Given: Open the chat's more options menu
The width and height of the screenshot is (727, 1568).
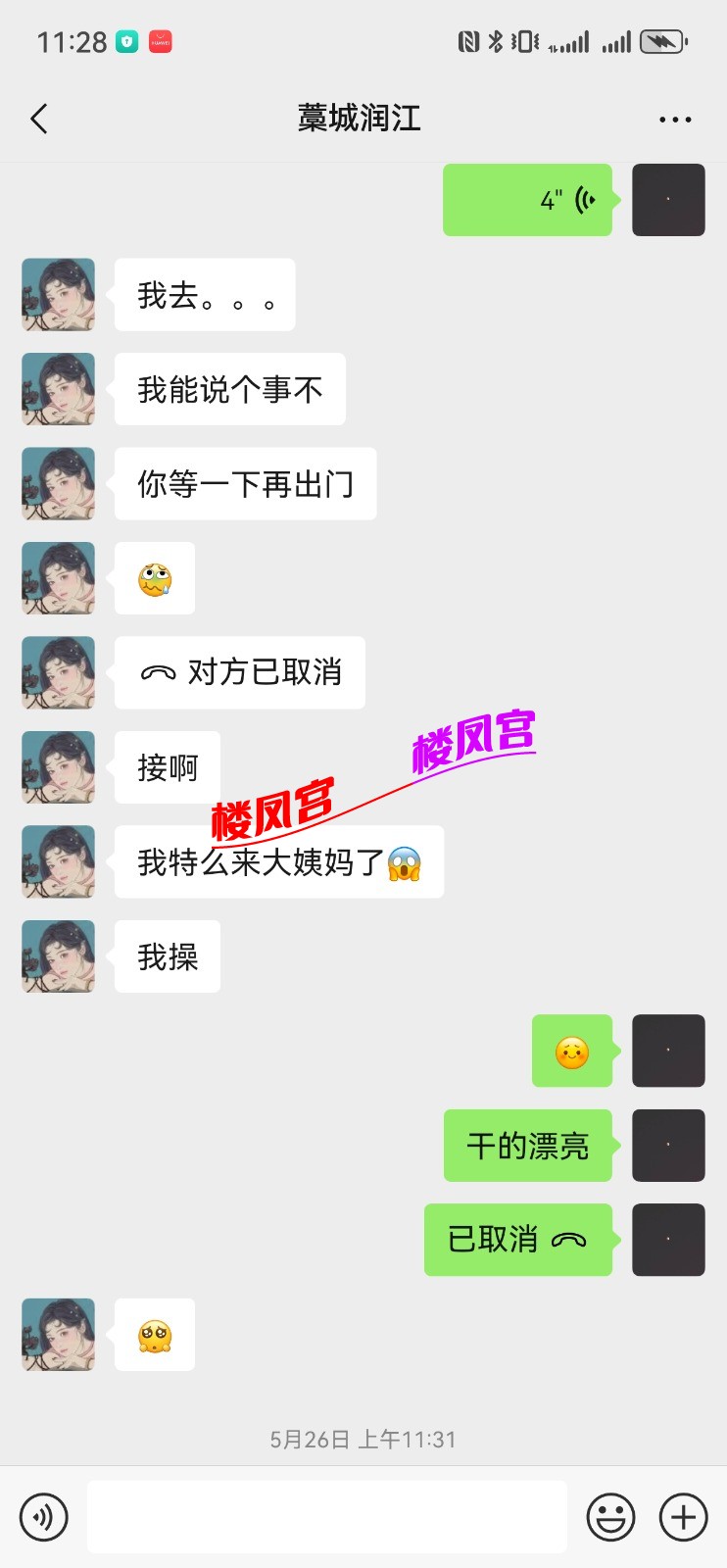Looking at the screenshot, I should (675, 118).
